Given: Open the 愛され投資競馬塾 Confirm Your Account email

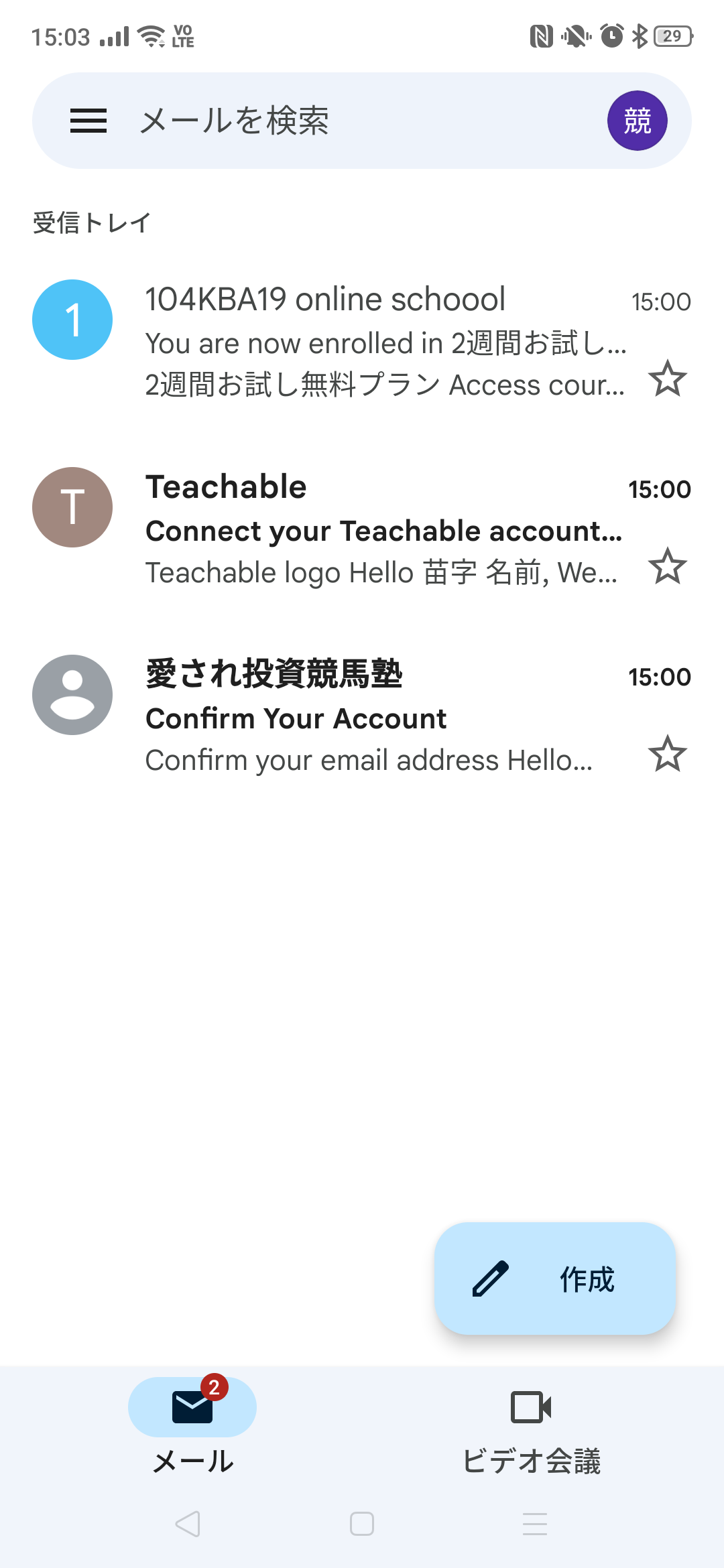Looking at the screenshot, I should (362, 717).
